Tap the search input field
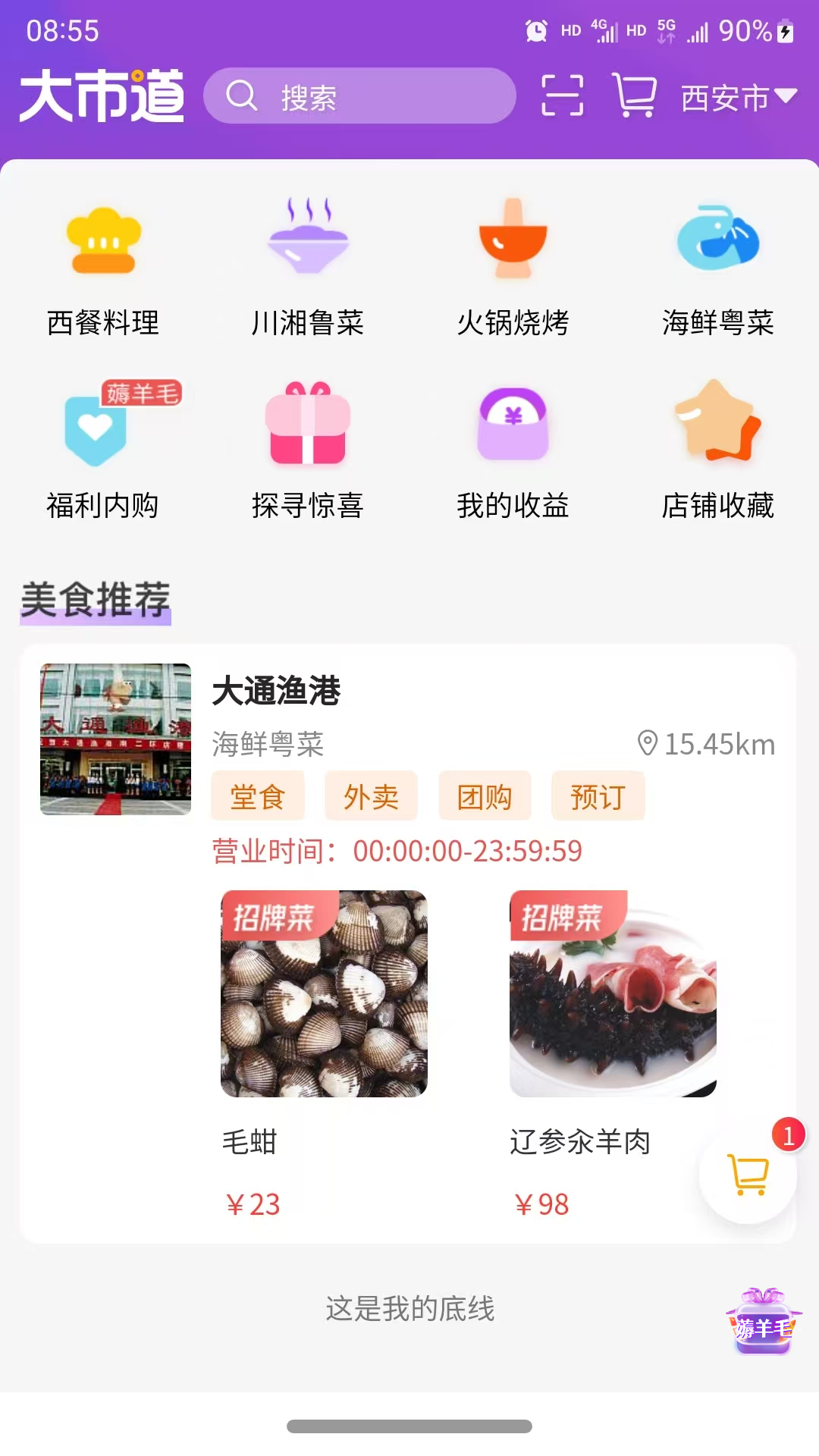Image resolution: width=819 pixels, height=1456 pixels. 360,96
